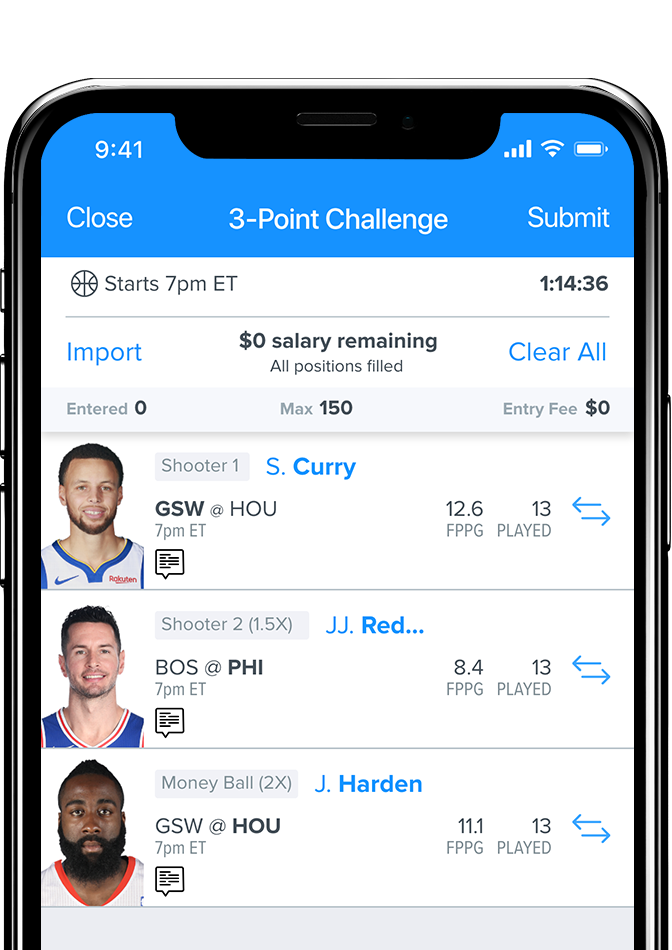Screen dimensions: 672x950
Task: Swap out S. Curry using arrows icon
Action: pos(591,512)
